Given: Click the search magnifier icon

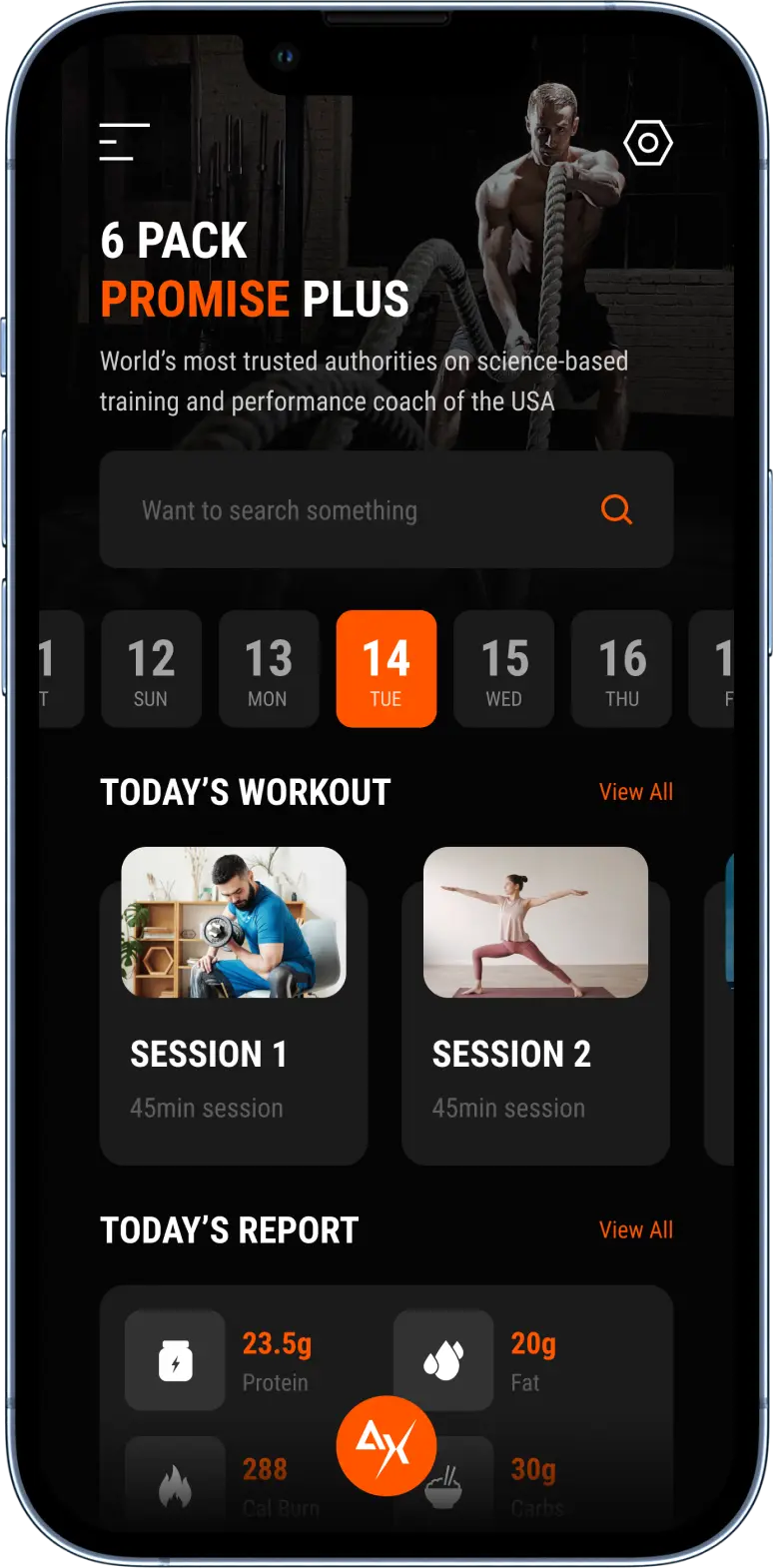Looking at the screenshot, I should 616,509.
